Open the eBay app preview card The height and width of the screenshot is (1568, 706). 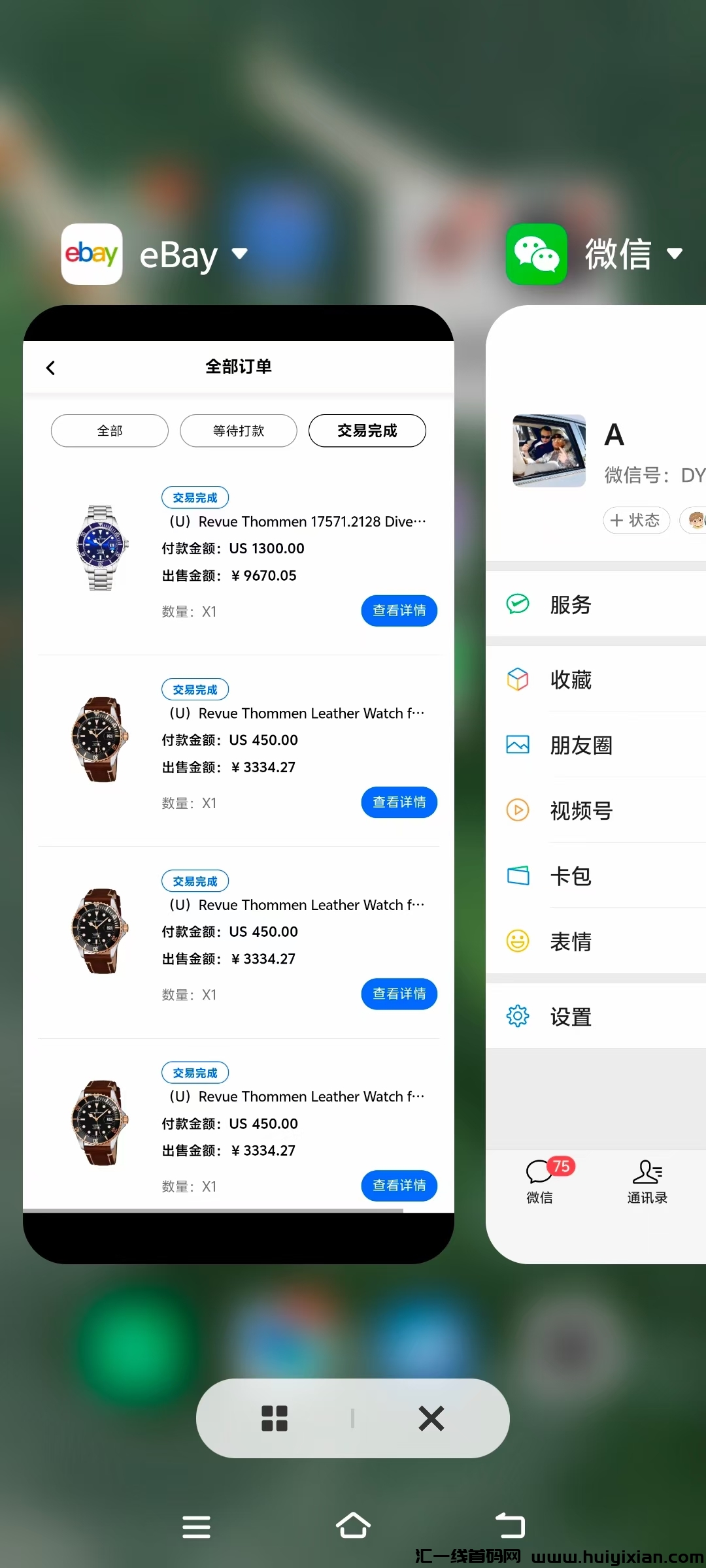tap(238, 784)
